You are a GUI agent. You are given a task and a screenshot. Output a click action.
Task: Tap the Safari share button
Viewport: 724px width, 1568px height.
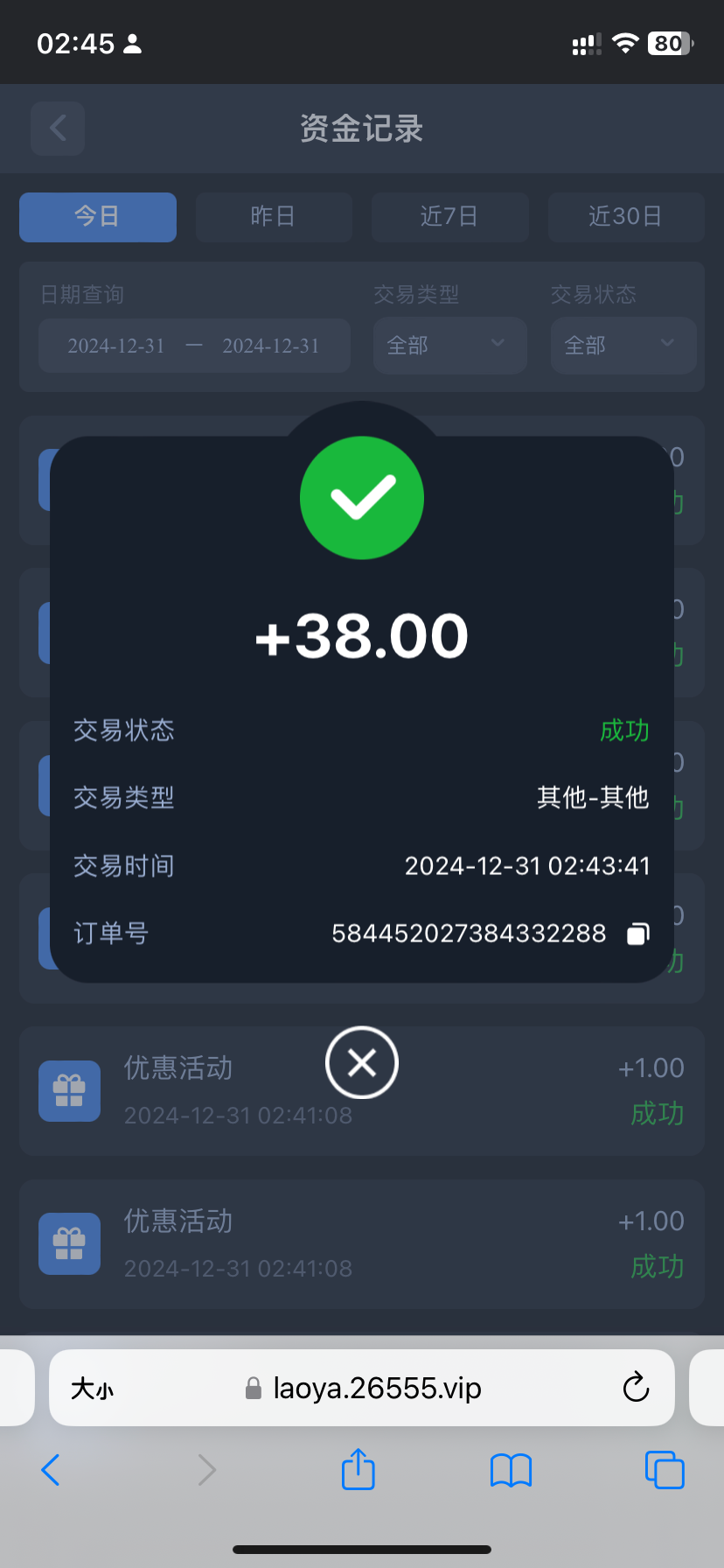358,1469
